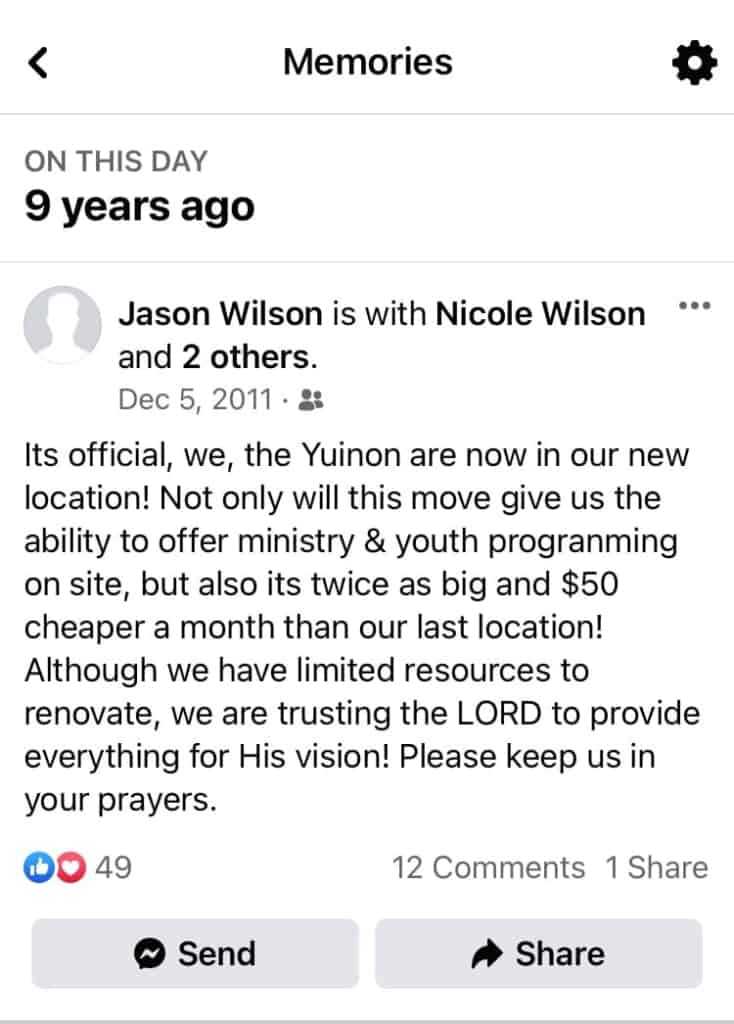The width and height of the screenshot is (734, 1024).
Task: View the 49 reactions list
Action: 78,867
